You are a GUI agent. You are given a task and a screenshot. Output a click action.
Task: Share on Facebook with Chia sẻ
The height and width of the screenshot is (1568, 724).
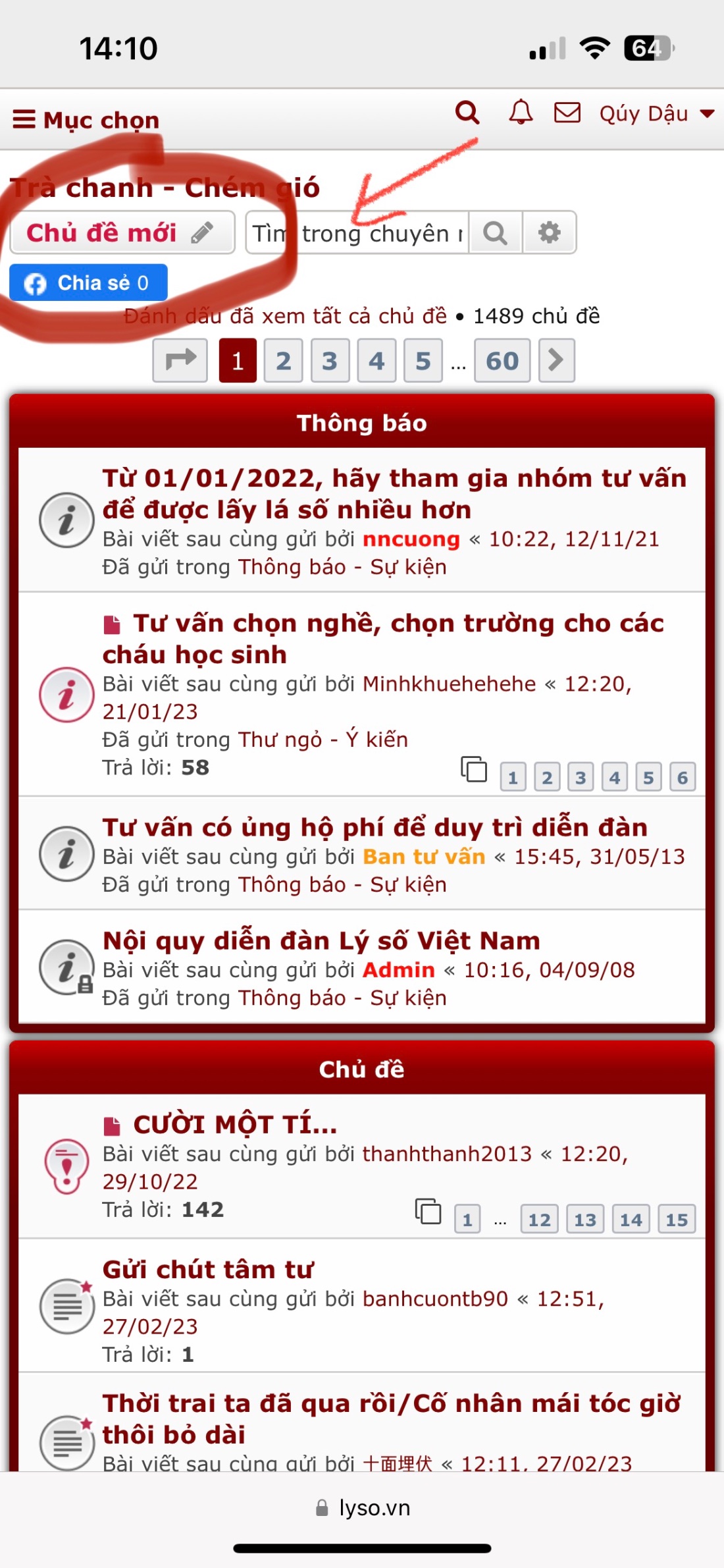[x=88, y=283]
